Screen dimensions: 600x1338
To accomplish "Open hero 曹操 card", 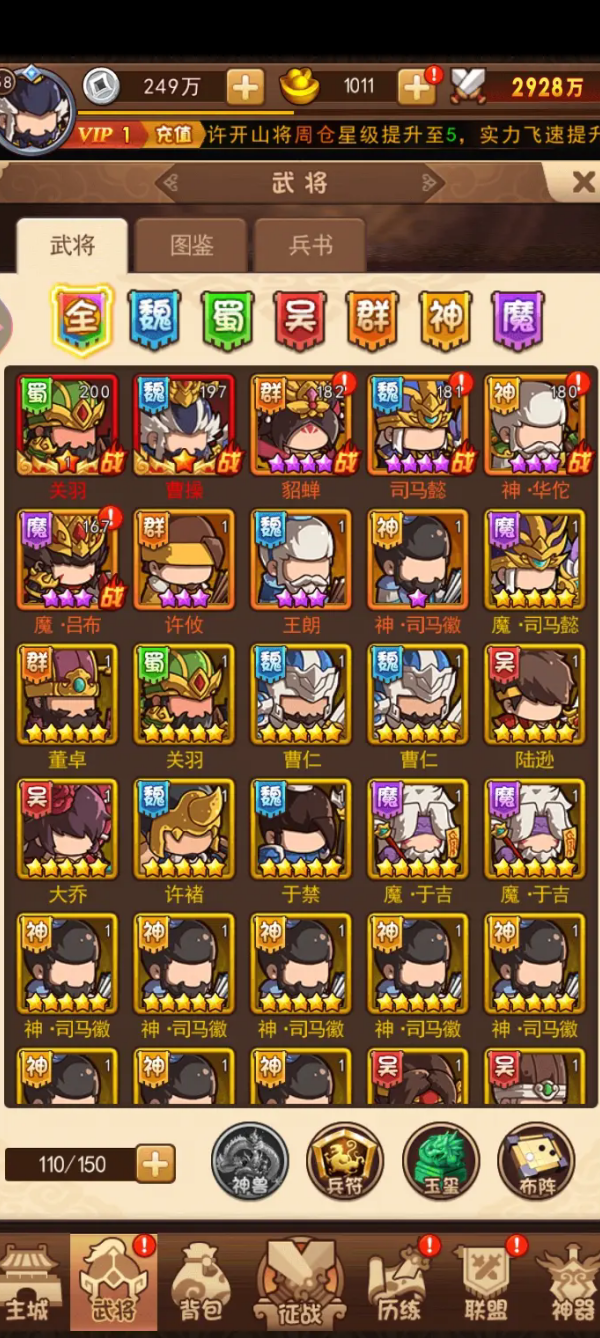I will pyautogui.click(x=184, y=427).
